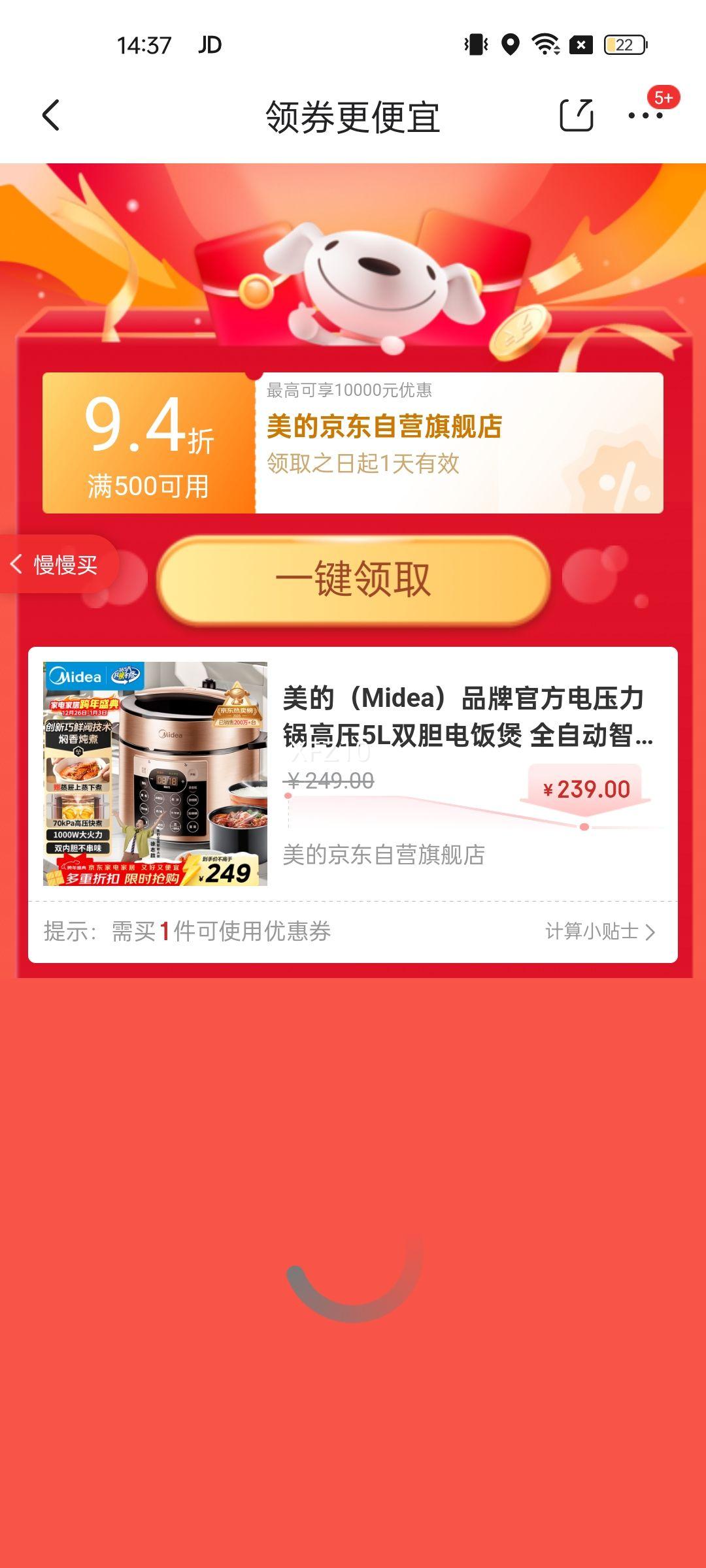706x1568 pixels.
Task: Open the Midea pressure cooker product thumbnail
Action: 155,773
